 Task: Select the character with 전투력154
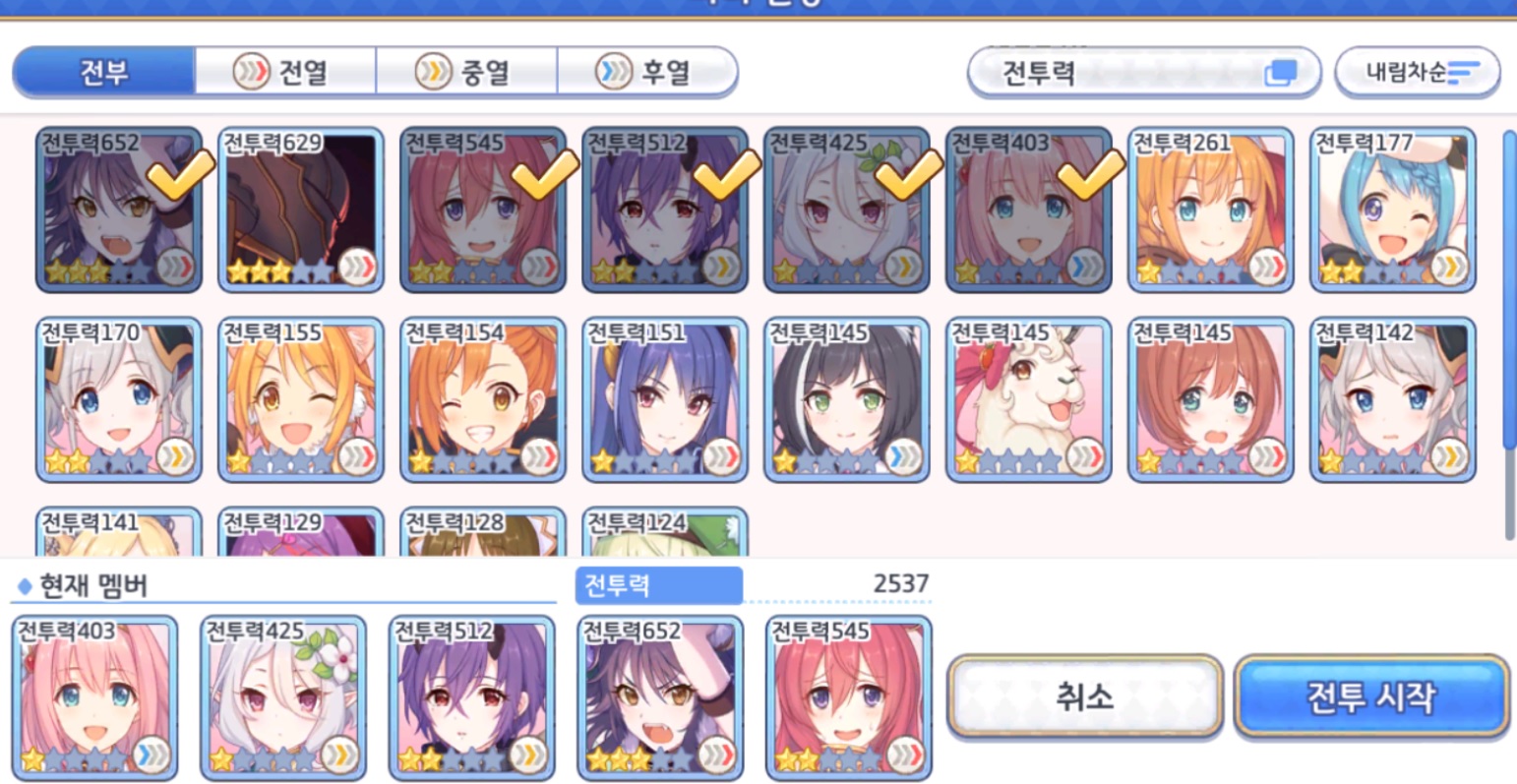(x=483, y=400)
